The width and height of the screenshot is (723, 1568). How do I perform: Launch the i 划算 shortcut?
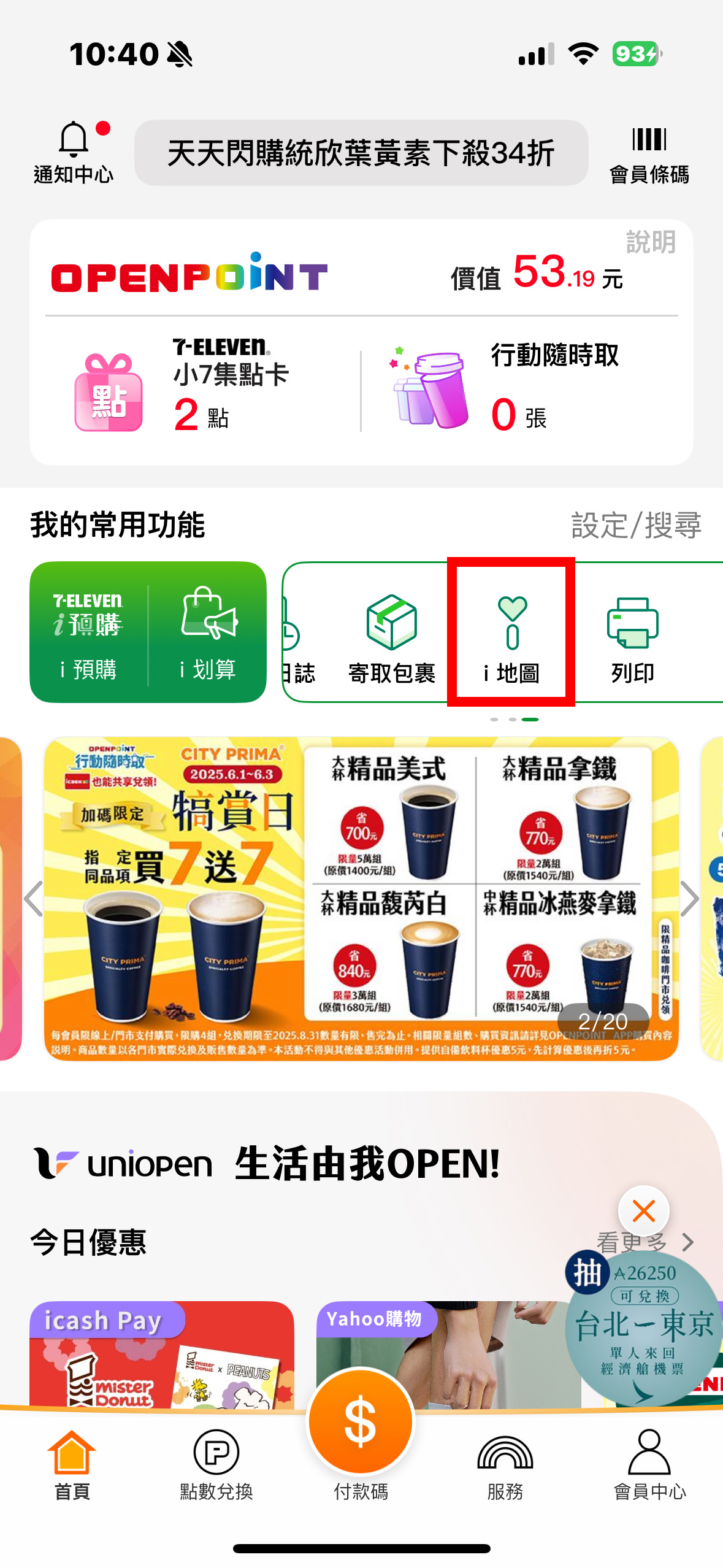click(208, 632)
